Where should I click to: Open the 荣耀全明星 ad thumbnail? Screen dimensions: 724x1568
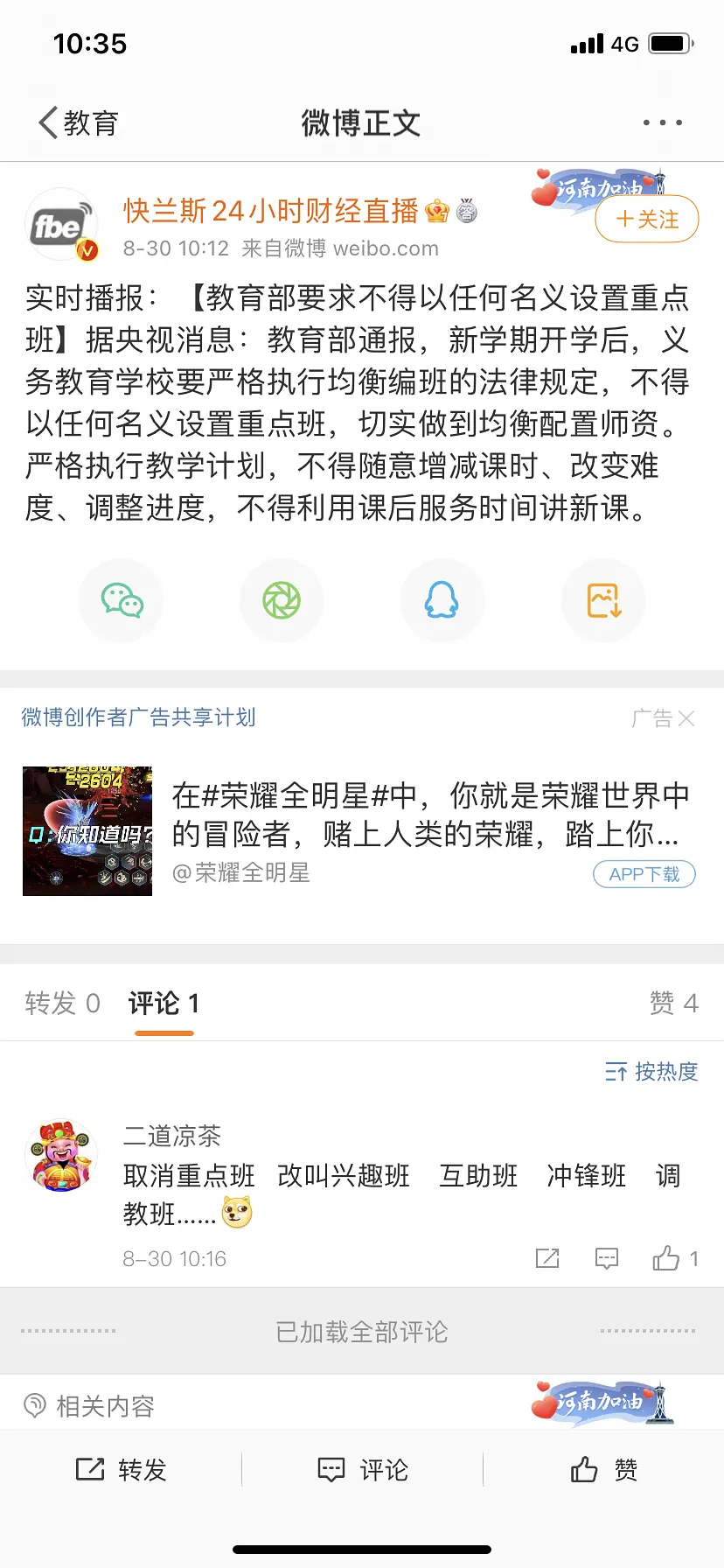87,831
